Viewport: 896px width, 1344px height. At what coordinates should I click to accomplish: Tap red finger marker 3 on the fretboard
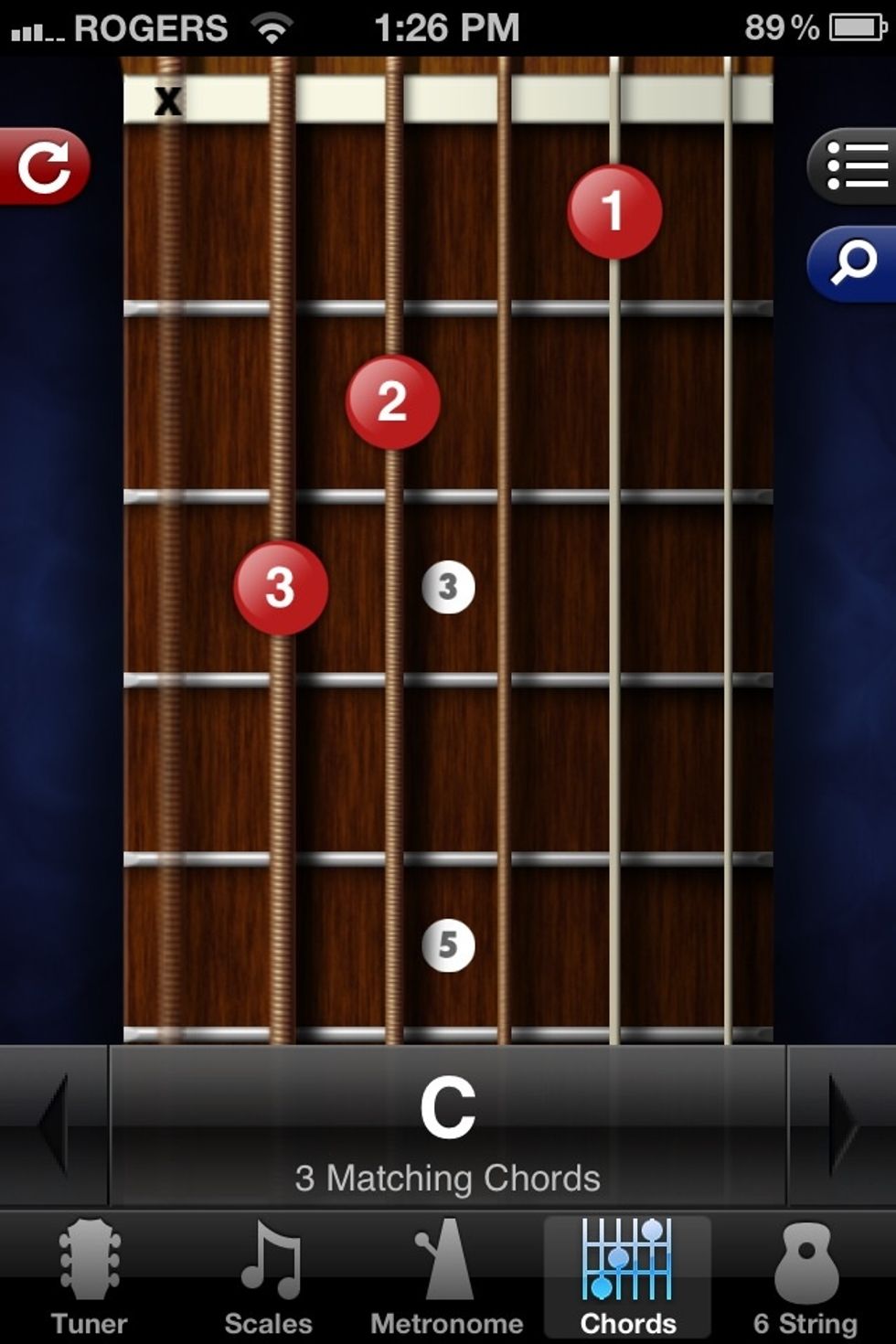[281, 588]
